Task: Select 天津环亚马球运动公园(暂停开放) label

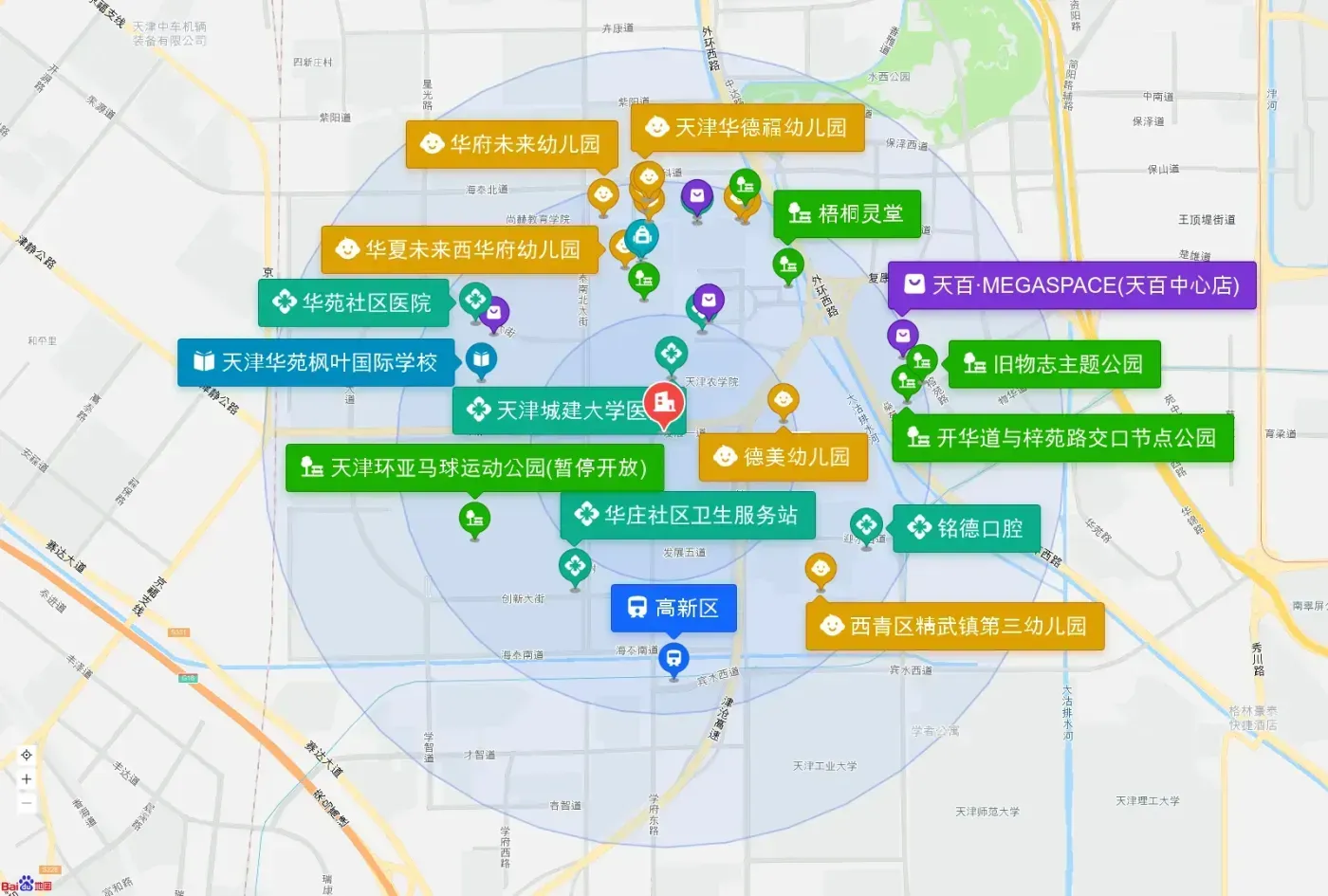Action: [x=474, y=467]
